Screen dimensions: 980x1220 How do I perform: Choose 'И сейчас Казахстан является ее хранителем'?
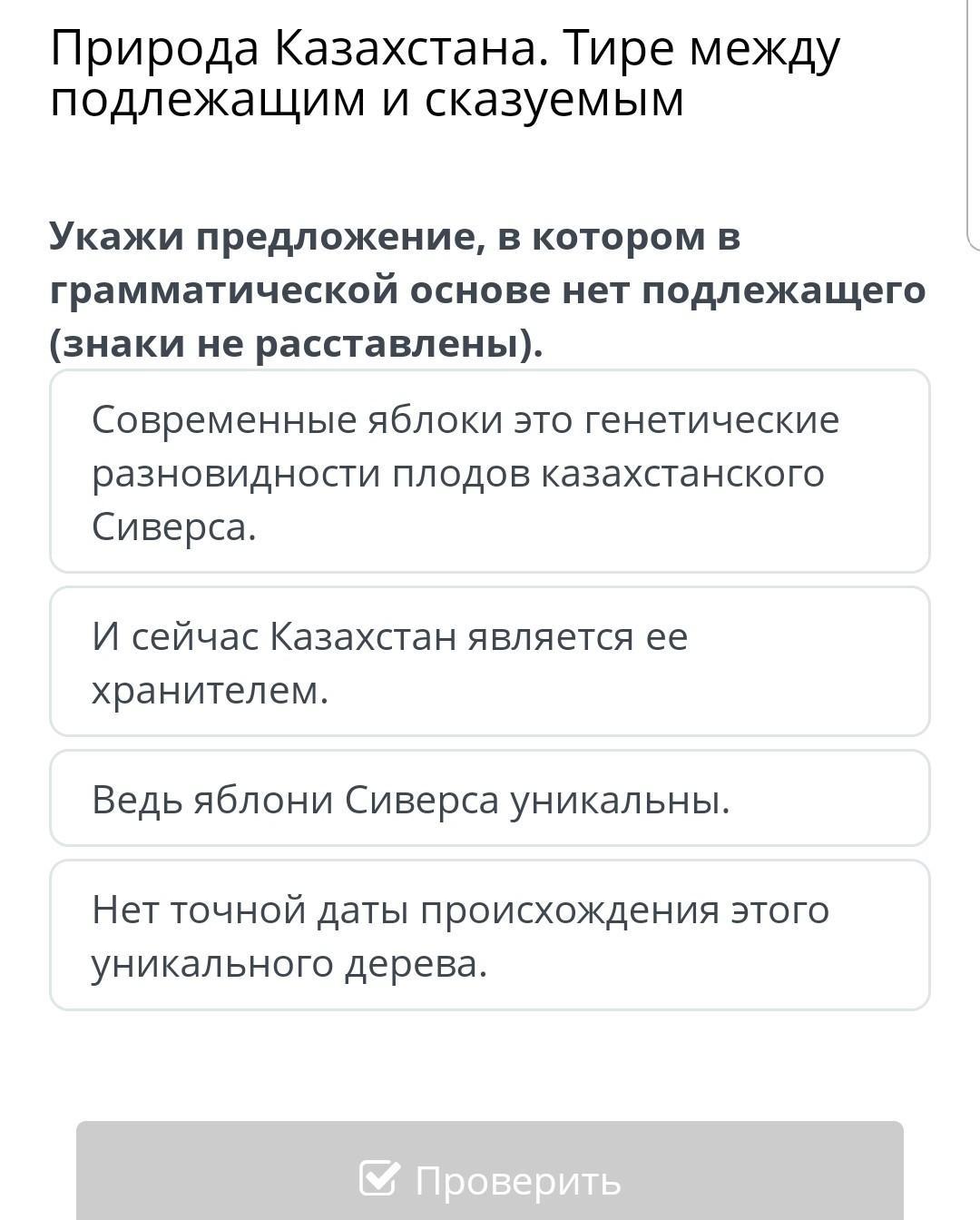[x=490, y=662]
